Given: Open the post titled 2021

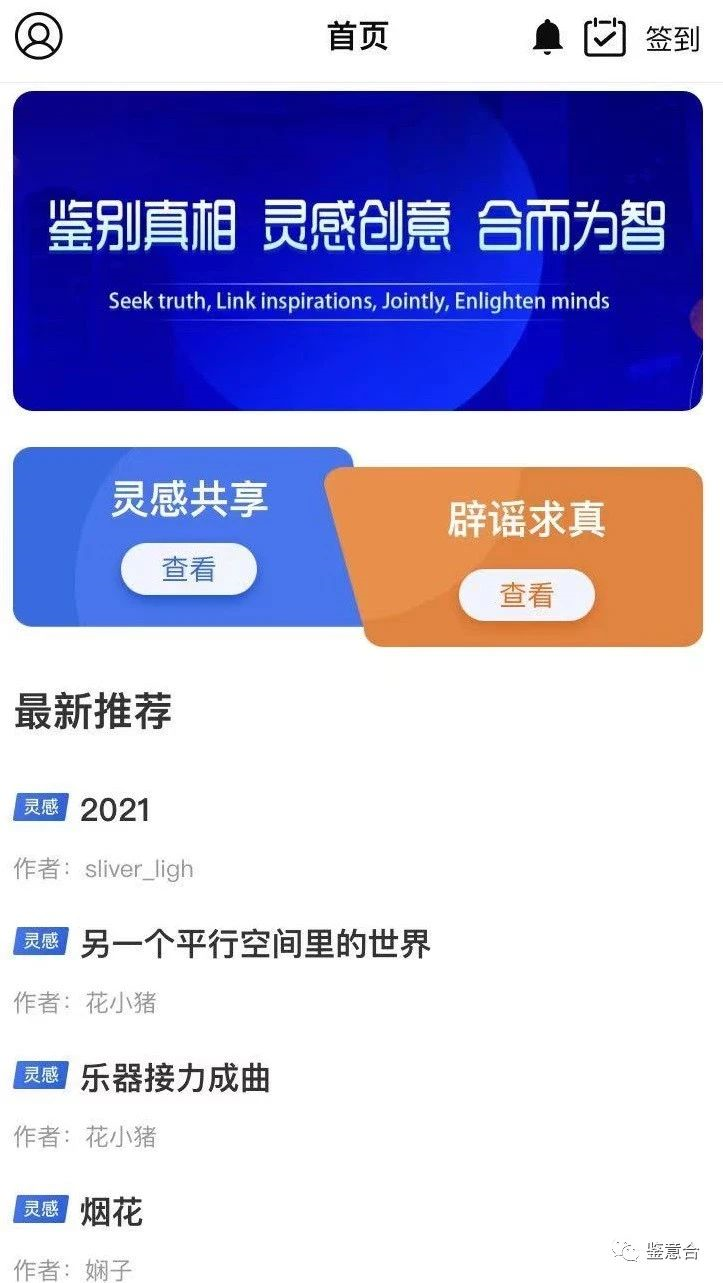Looking at the screenshot, I should coord(115,810).
